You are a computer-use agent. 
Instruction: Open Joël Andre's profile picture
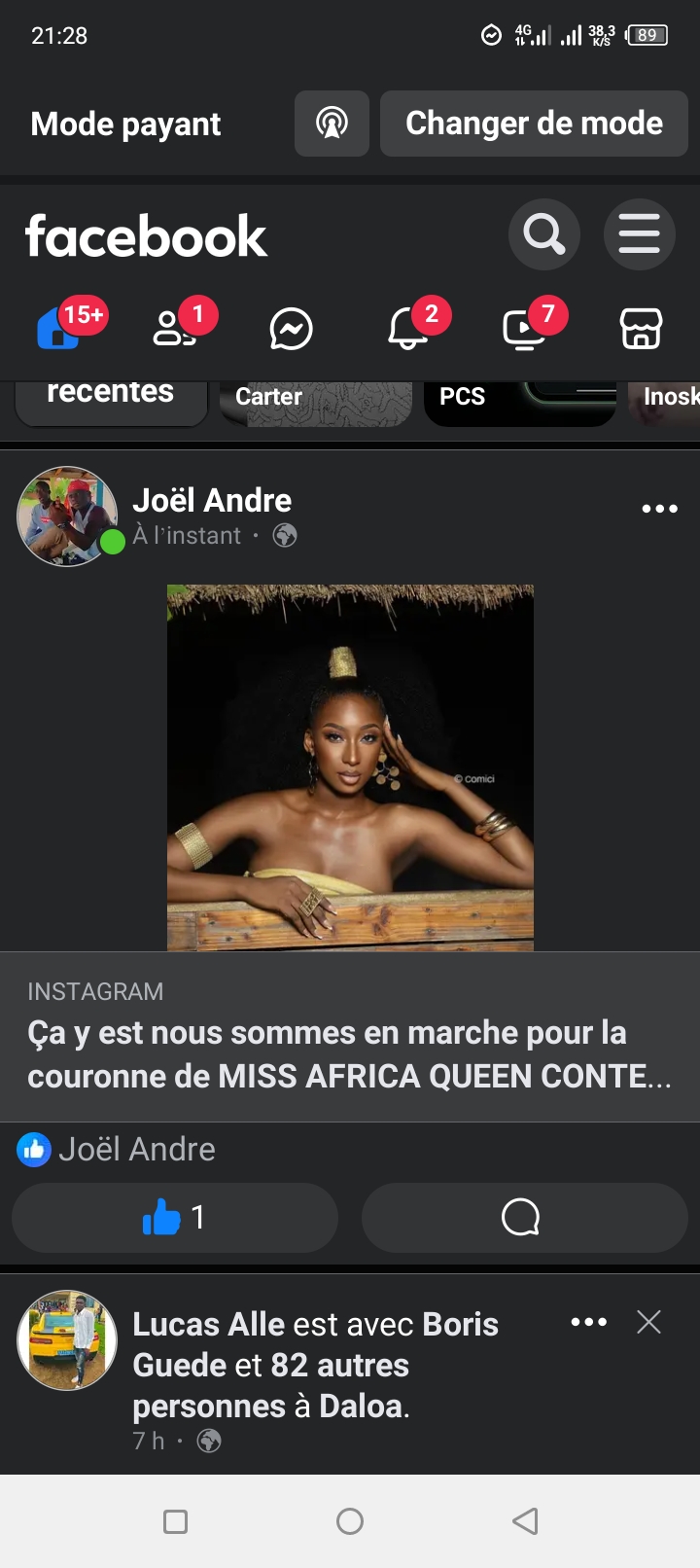click(67, 517)
